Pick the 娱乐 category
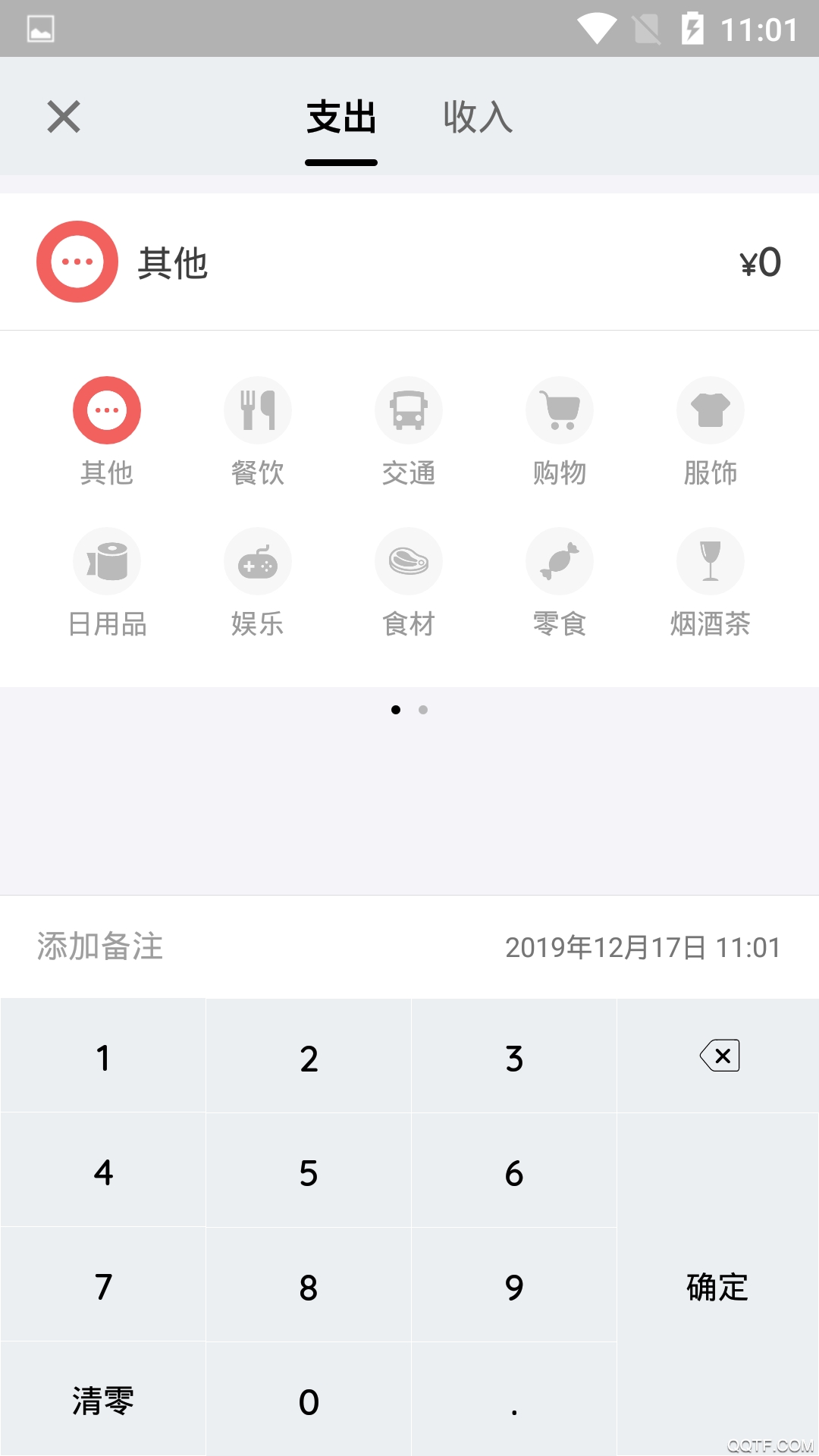 [258, 562]
